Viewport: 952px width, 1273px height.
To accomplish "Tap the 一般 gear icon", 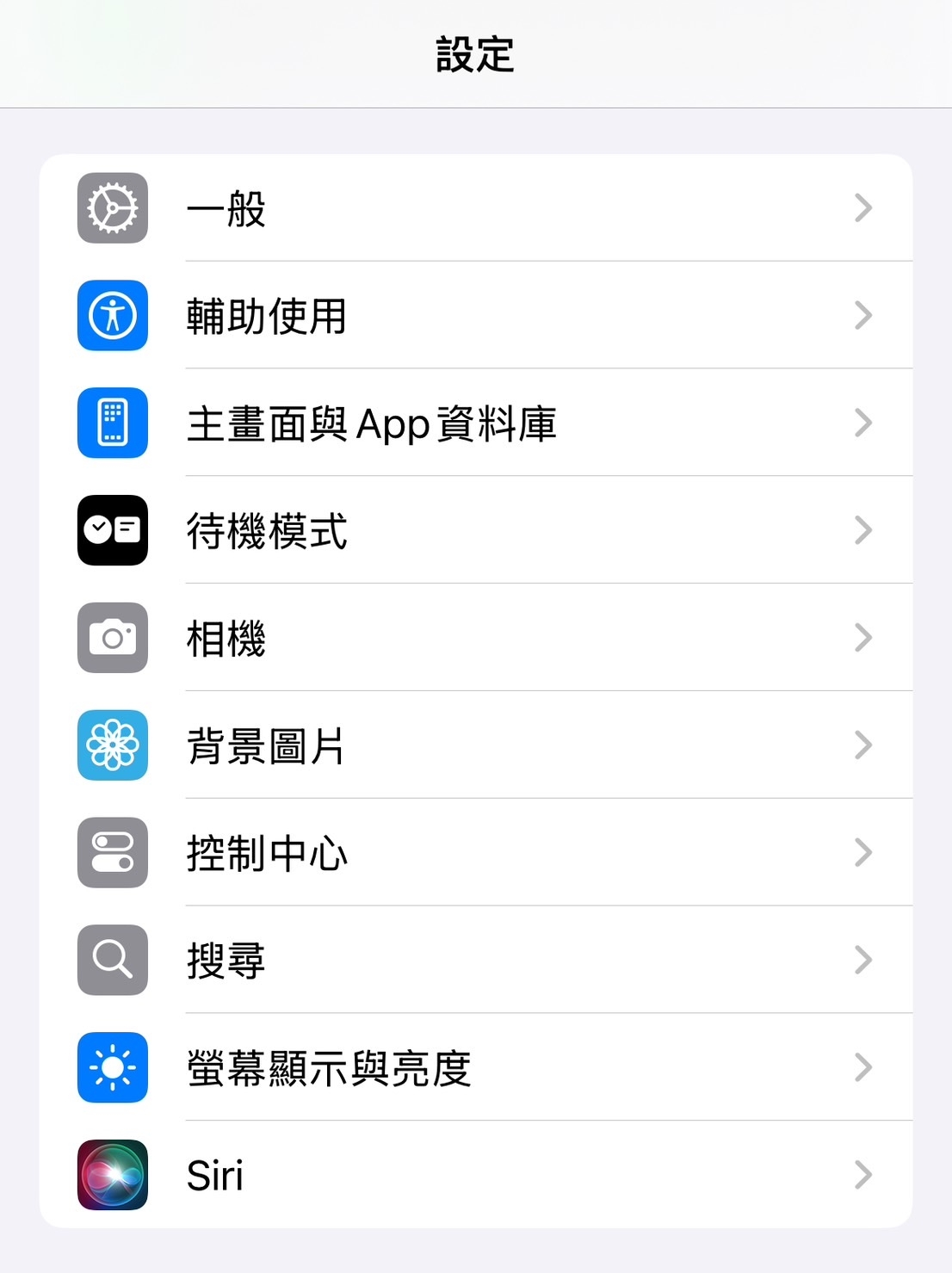I will tap(112, 207).
